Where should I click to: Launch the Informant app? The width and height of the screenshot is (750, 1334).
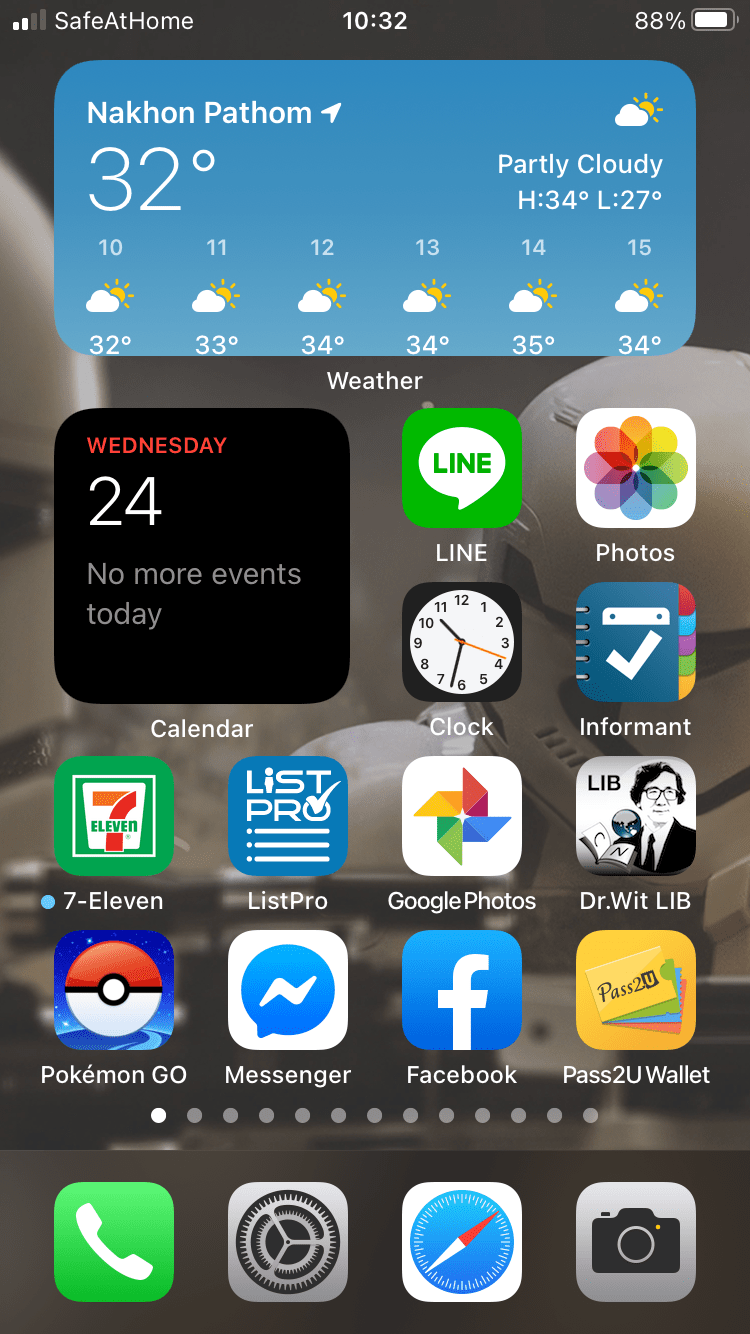tap(635, 642)
